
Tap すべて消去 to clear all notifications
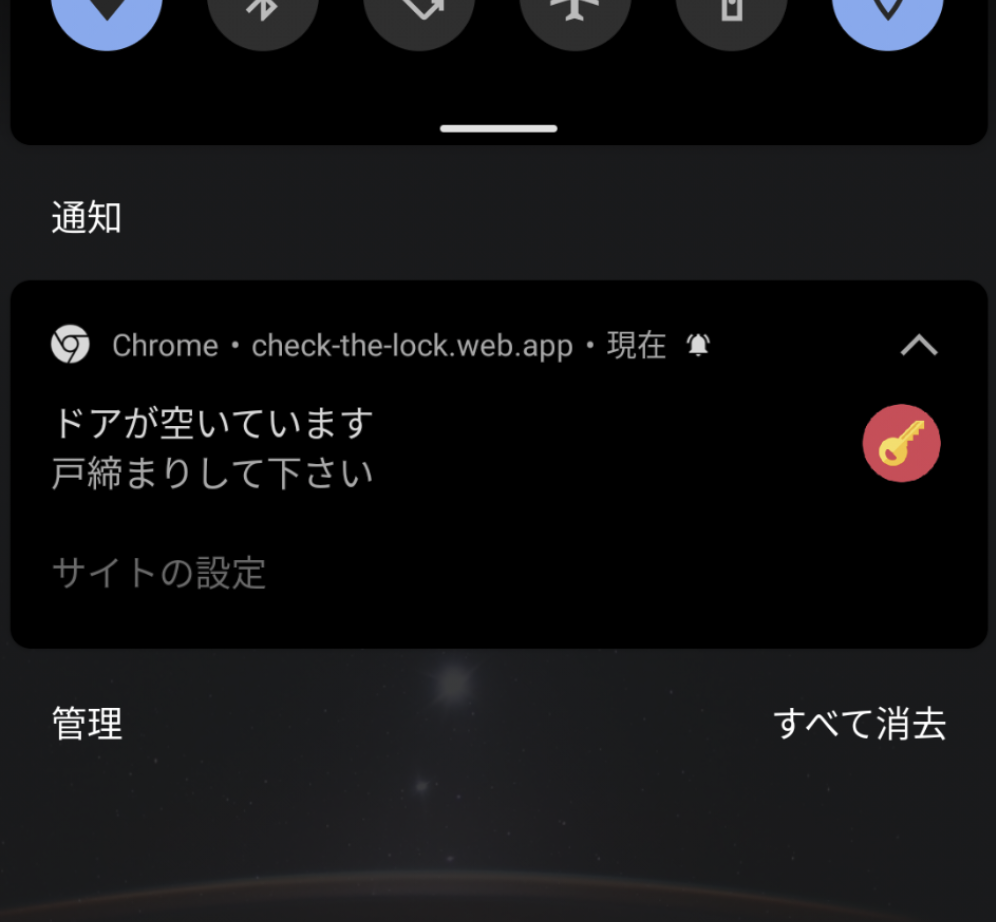859,724
